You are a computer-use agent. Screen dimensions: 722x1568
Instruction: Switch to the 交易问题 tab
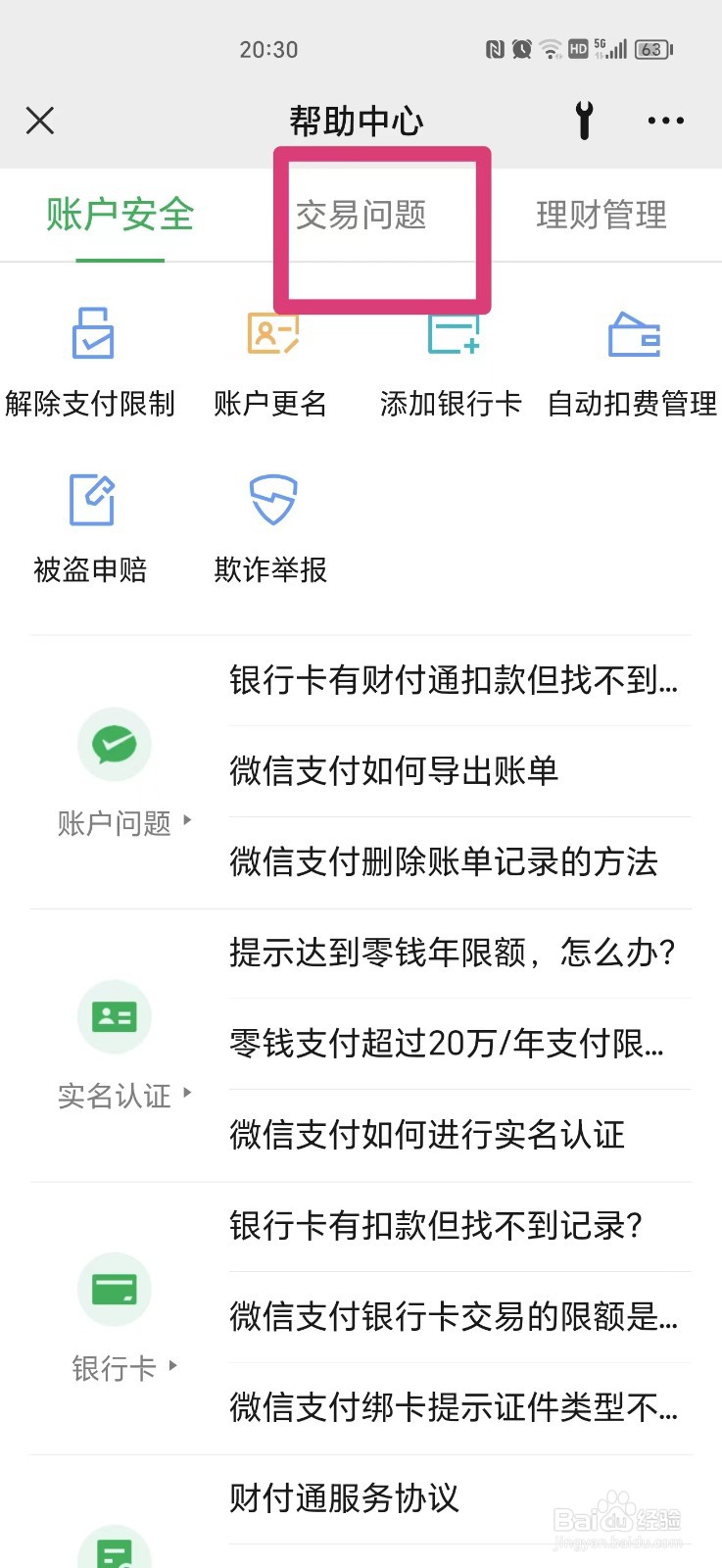(x=361, y=215)
